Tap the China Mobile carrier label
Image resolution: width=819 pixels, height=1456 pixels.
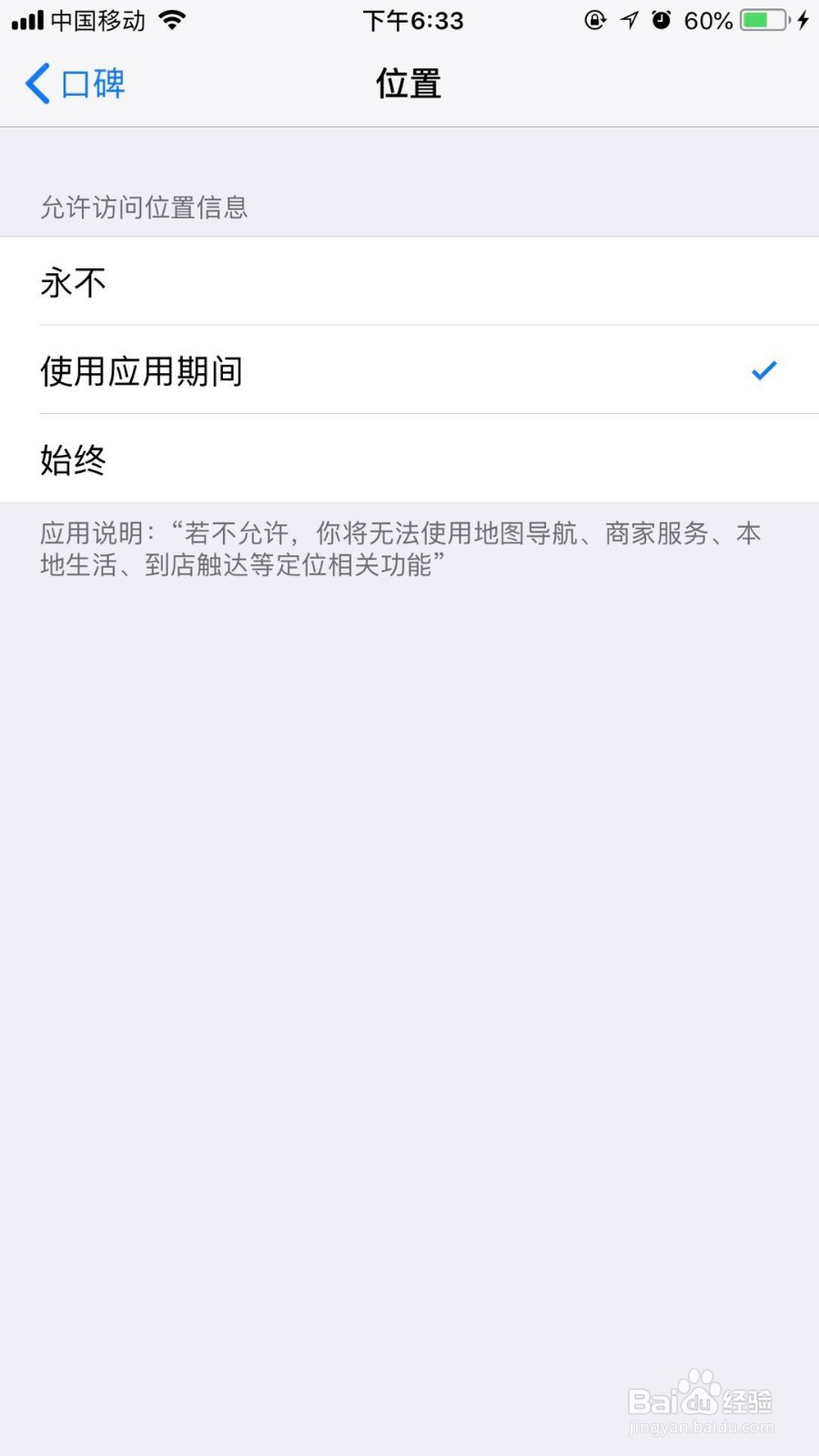tap(96, 20)
